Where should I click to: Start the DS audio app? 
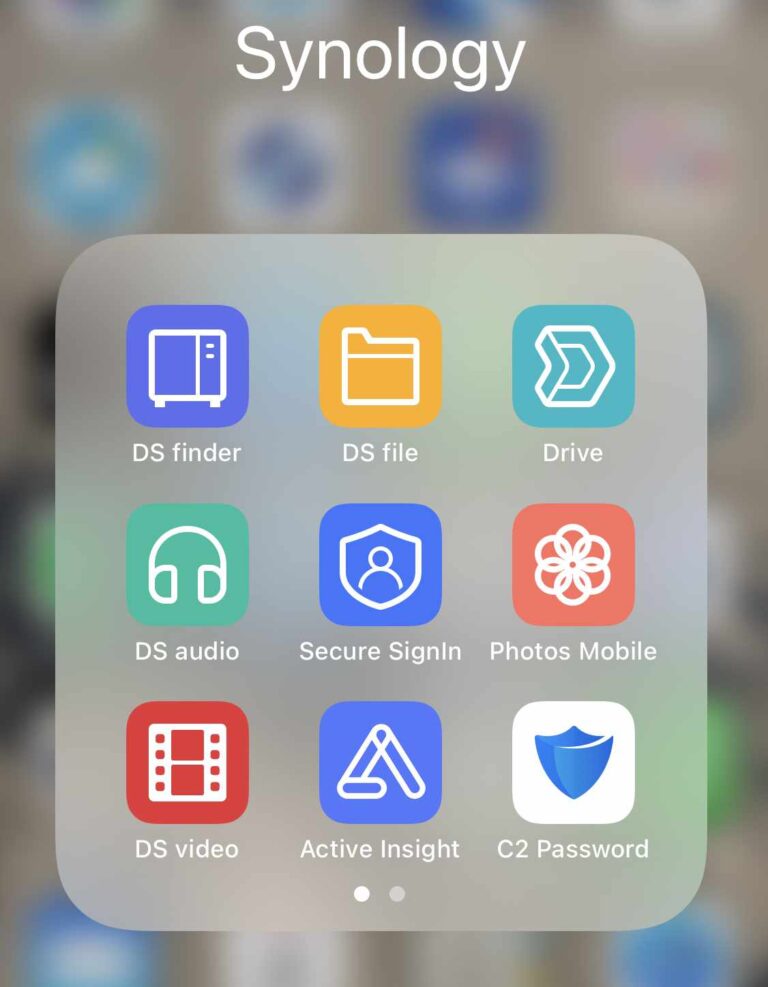pos(187,564)
